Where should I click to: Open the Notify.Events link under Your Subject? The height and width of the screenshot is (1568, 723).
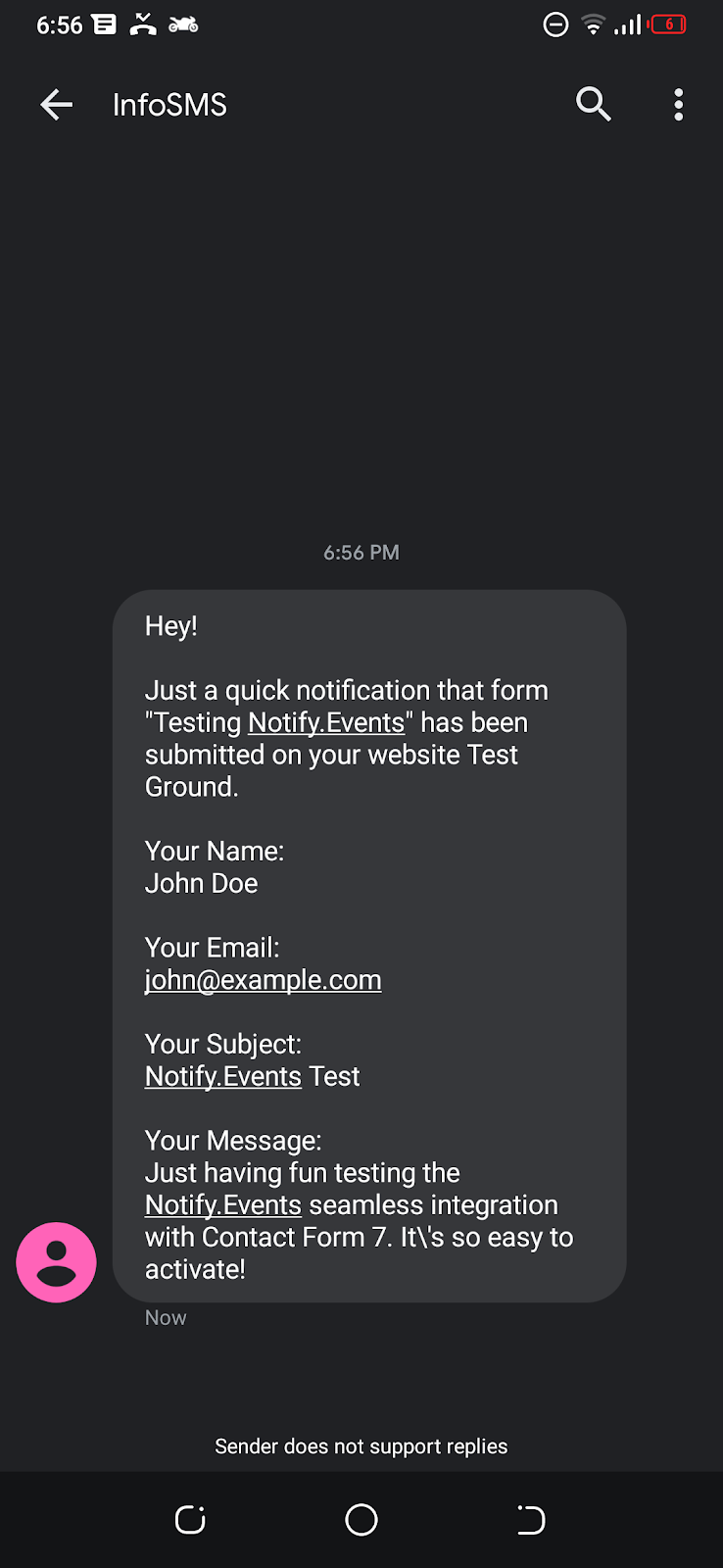pos(223,1076)
